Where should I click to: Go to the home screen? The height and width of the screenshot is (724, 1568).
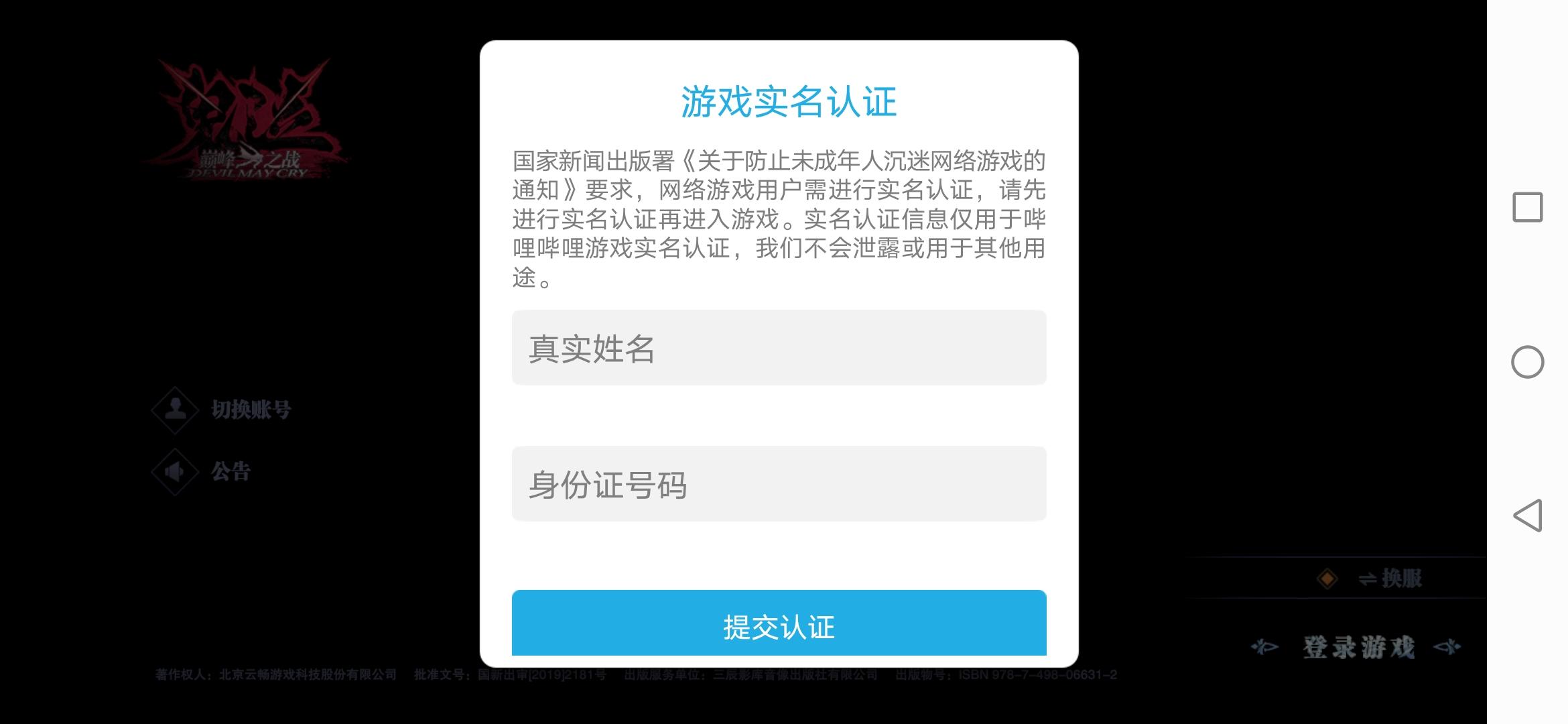(x=1527, y=362)
